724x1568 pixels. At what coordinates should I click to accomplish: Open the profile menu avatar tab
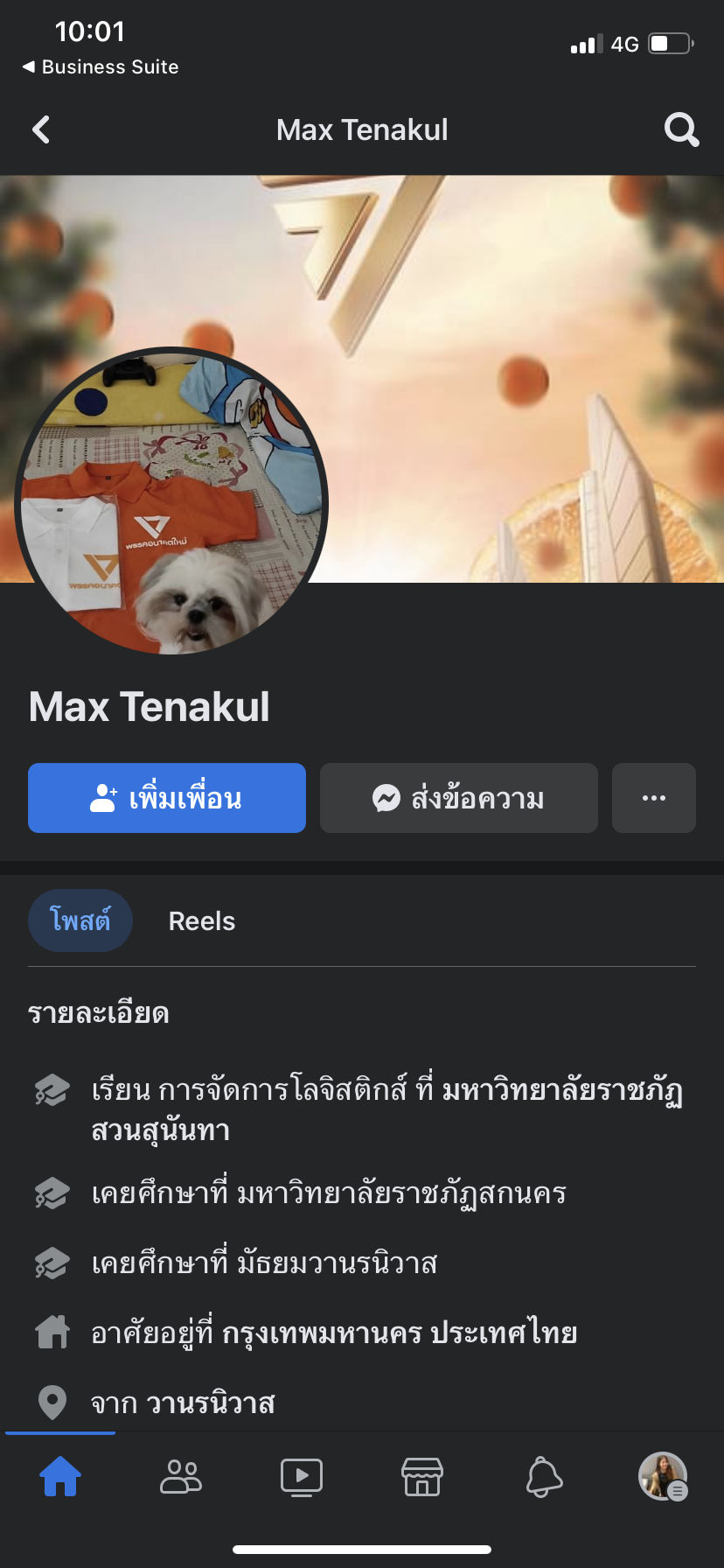tap(663, 1477)
